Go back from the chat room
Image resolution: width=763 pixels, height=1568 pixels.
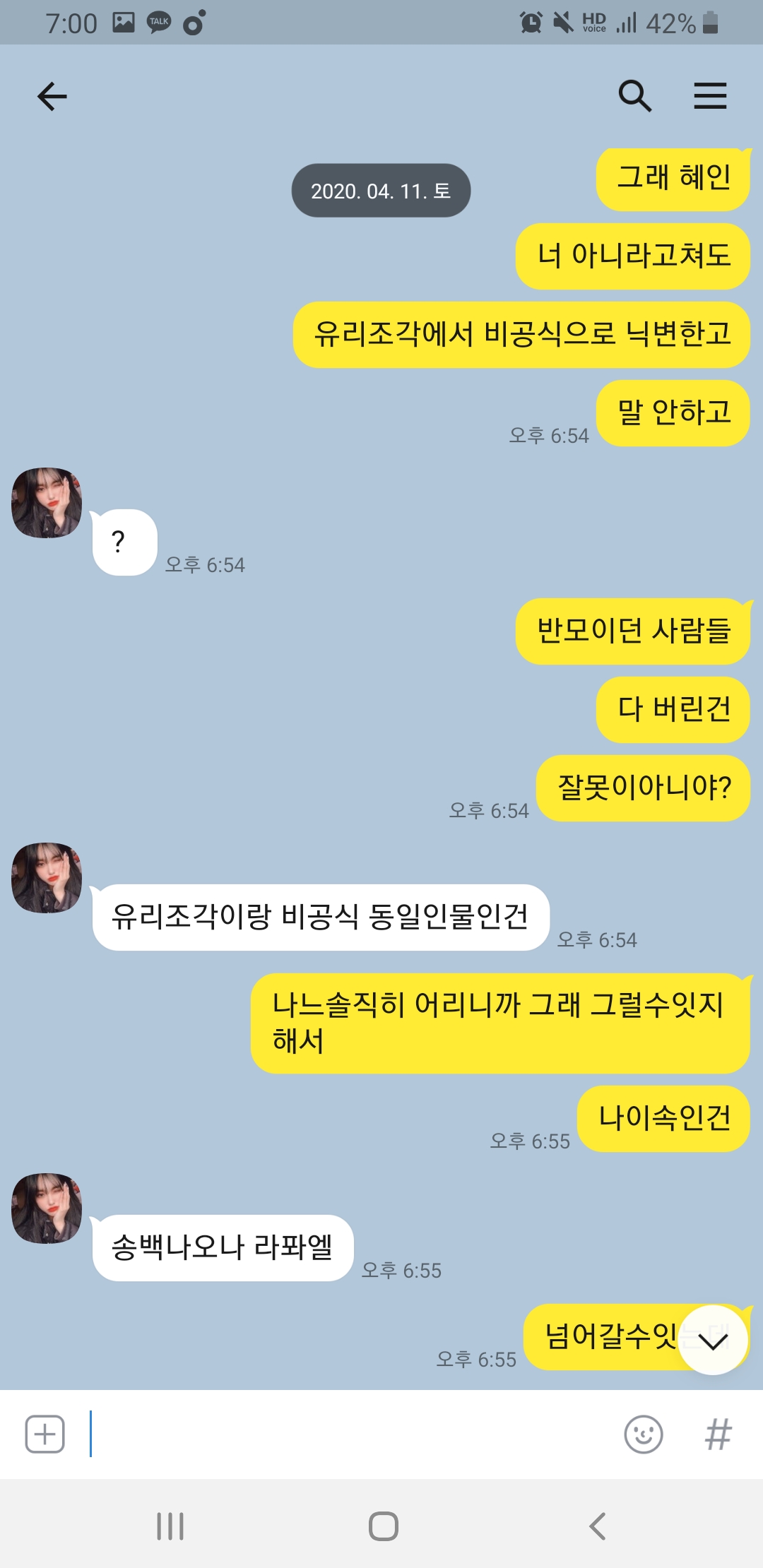pyautogui.click(x=52, y=96)
